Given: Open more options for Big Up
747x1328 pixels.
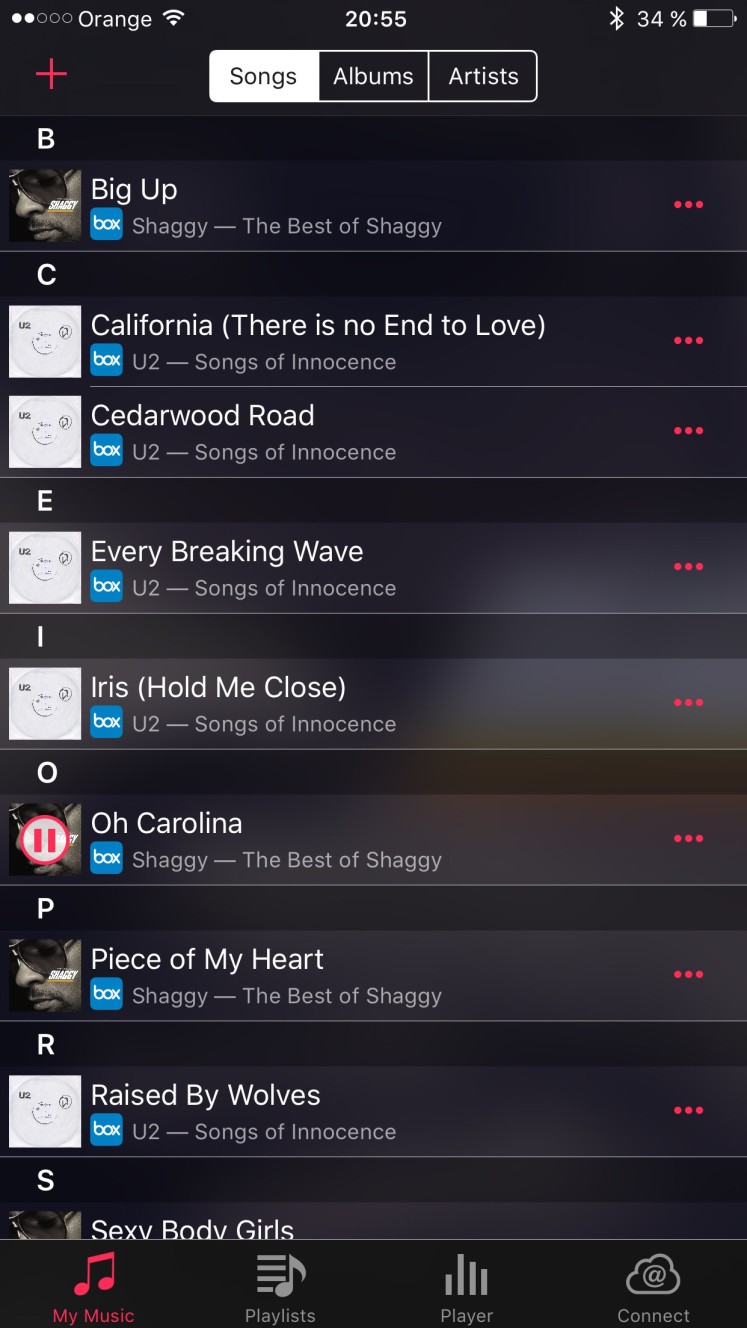Looking at the screenshot, I should 688,205.
